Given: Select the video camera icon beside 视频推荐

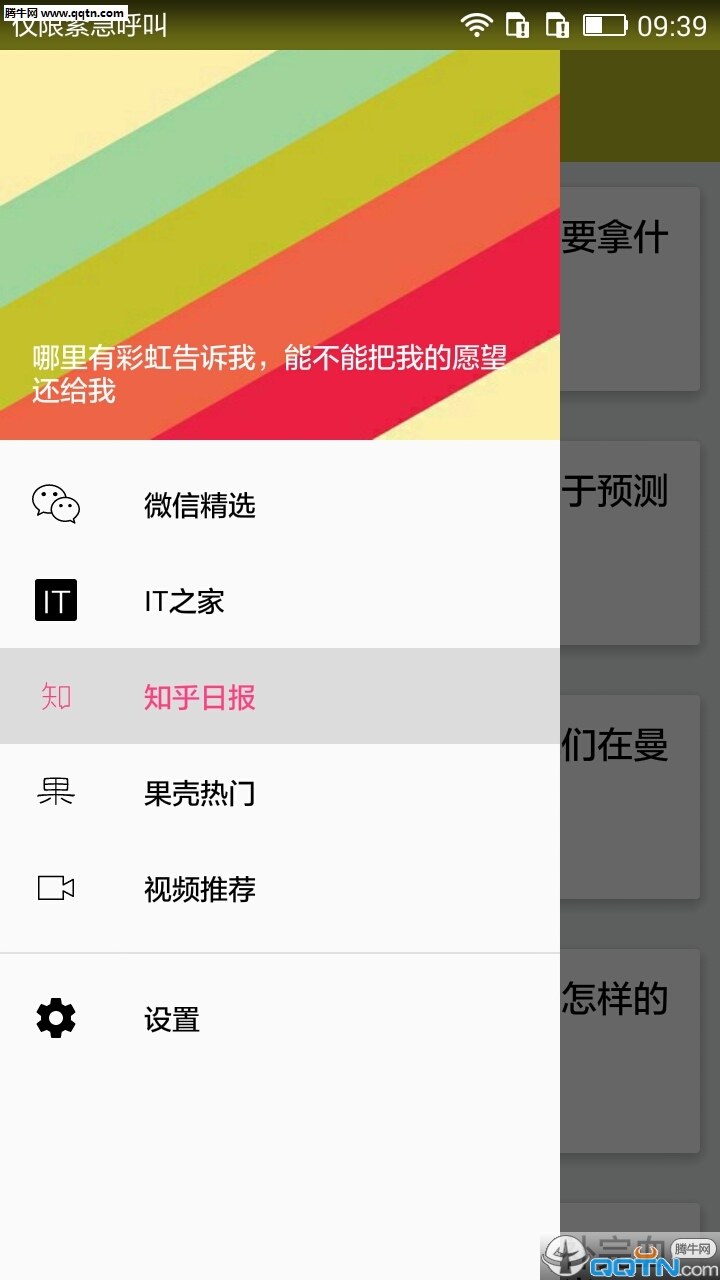Looking at the screenshot, I should [x=55, y=888].
